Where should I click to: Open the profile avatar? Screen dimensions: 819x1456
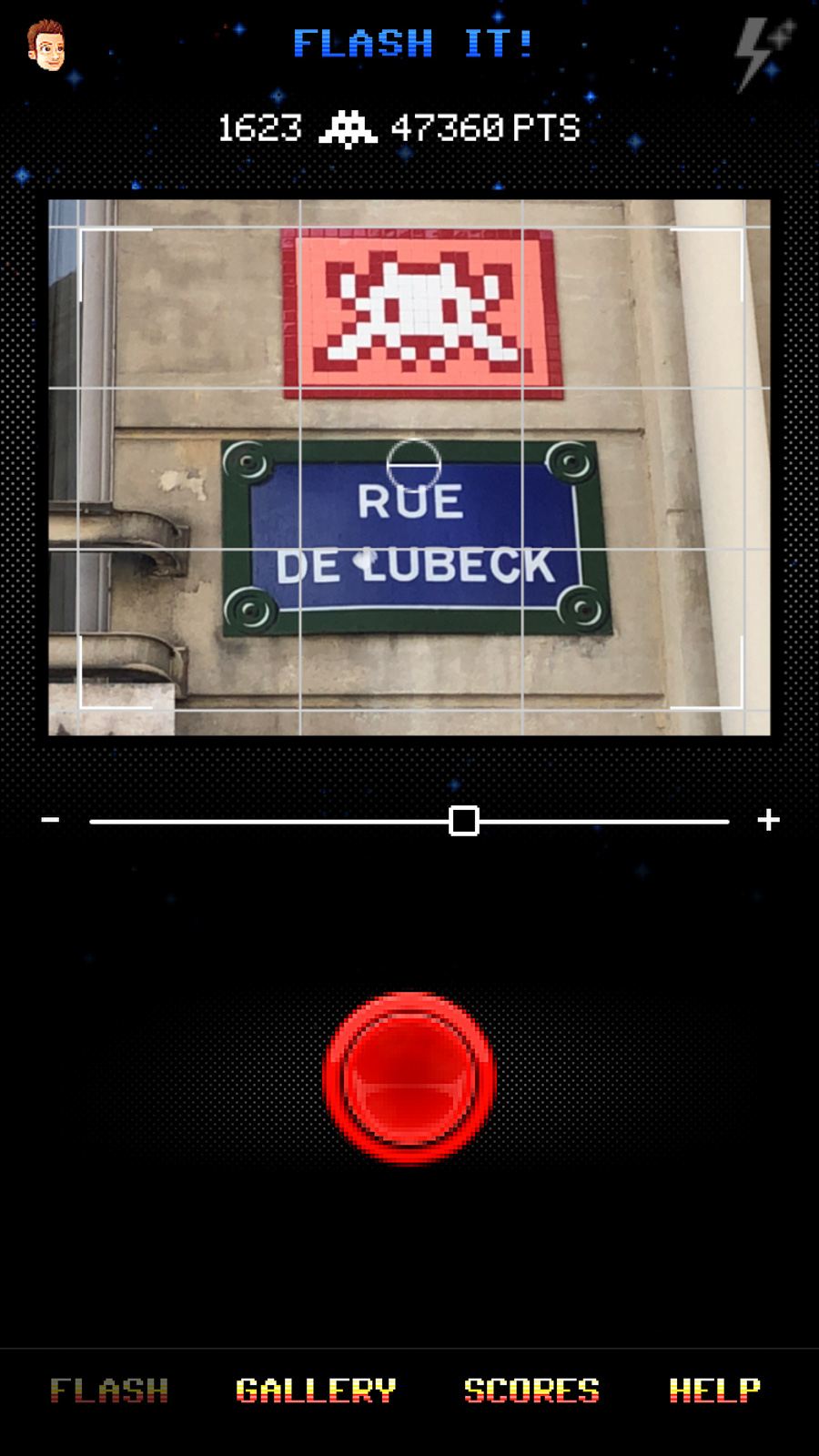coord(45,45)
